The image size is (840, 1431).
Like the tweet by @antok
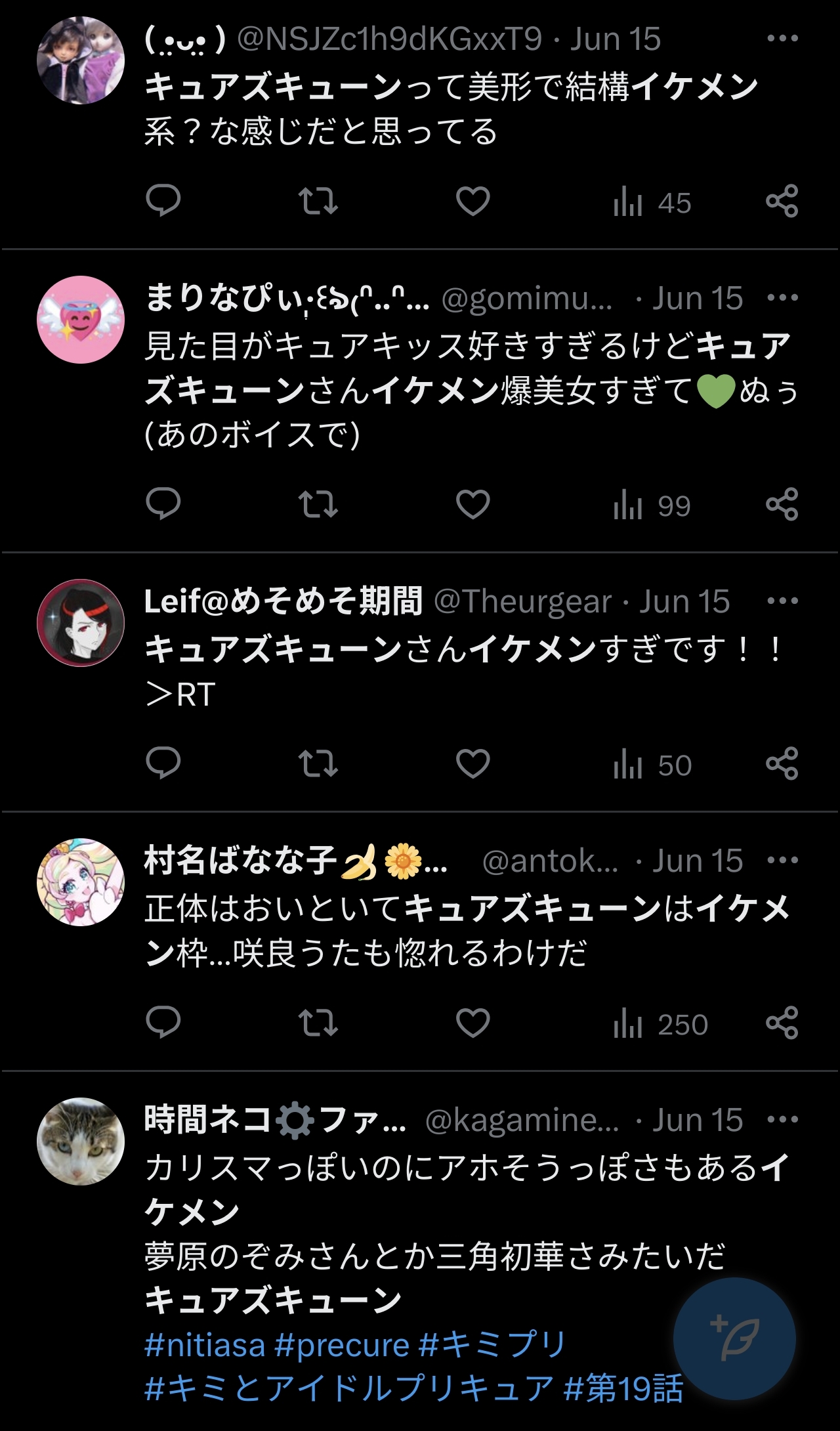(x=473, y=1023)
